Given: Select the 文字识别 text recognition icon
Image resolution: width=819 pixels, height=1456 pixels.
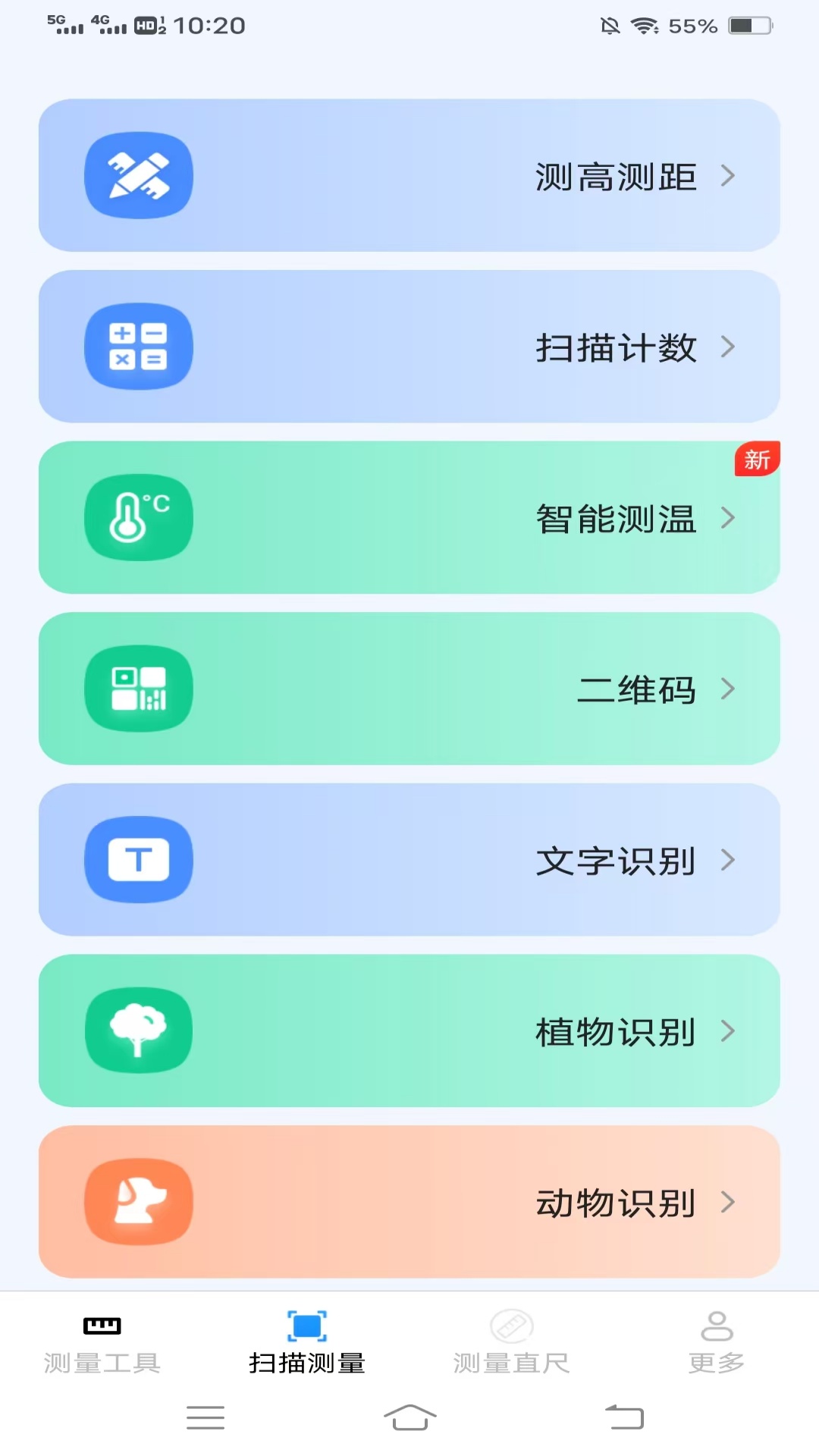Looking at the screenshot, I should click(x=139, y=859).
